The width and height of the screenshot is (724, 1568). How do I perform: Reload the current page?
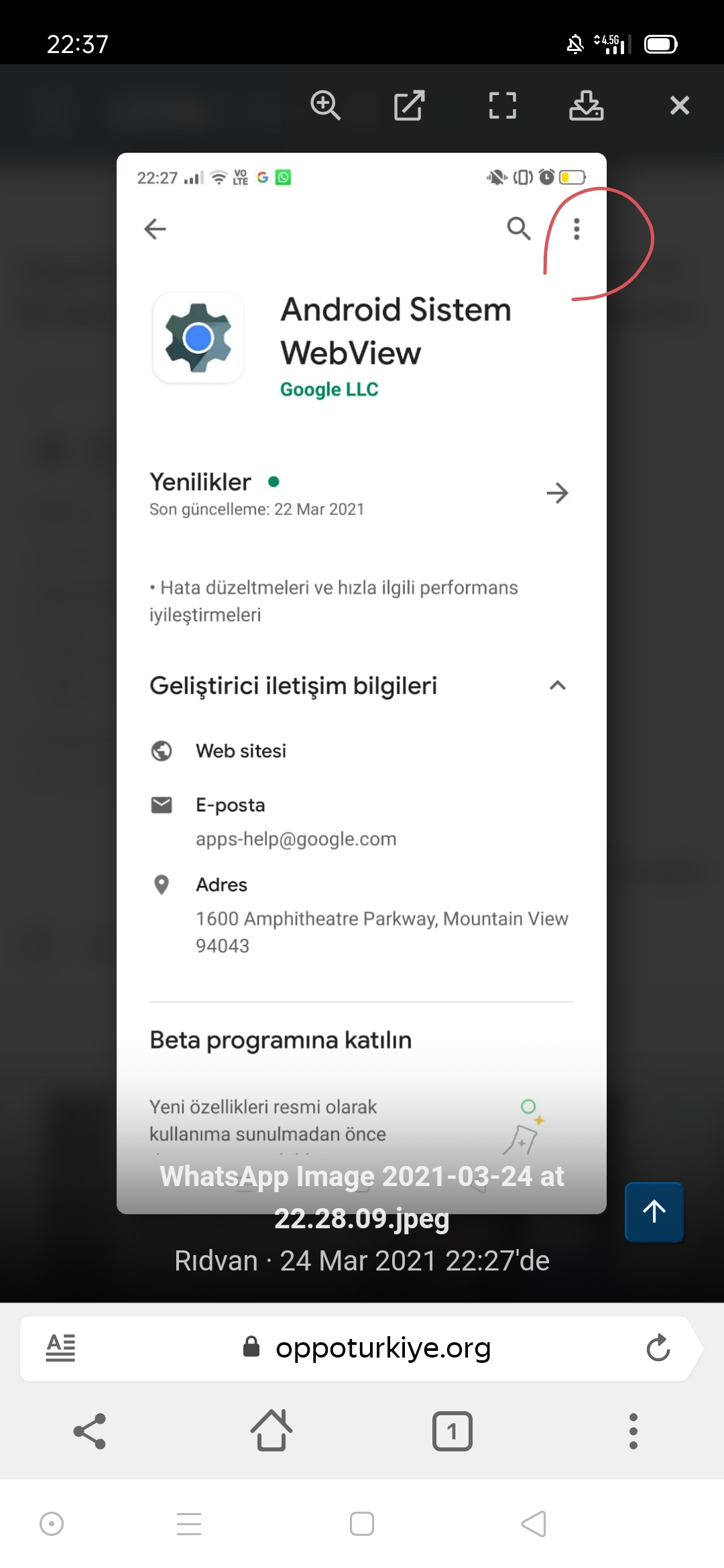click(658, 1348)
